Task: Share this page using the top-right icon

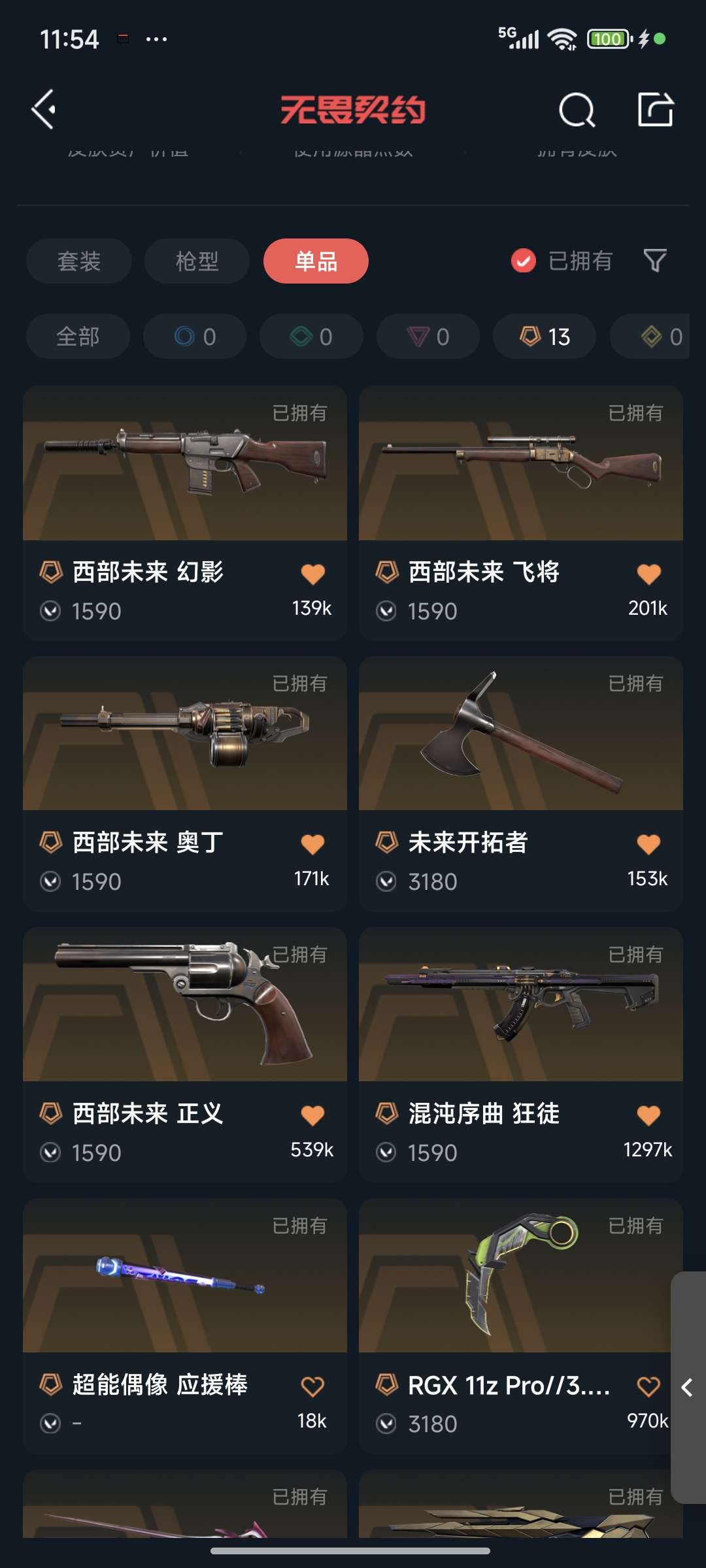Action: [655, 109]
